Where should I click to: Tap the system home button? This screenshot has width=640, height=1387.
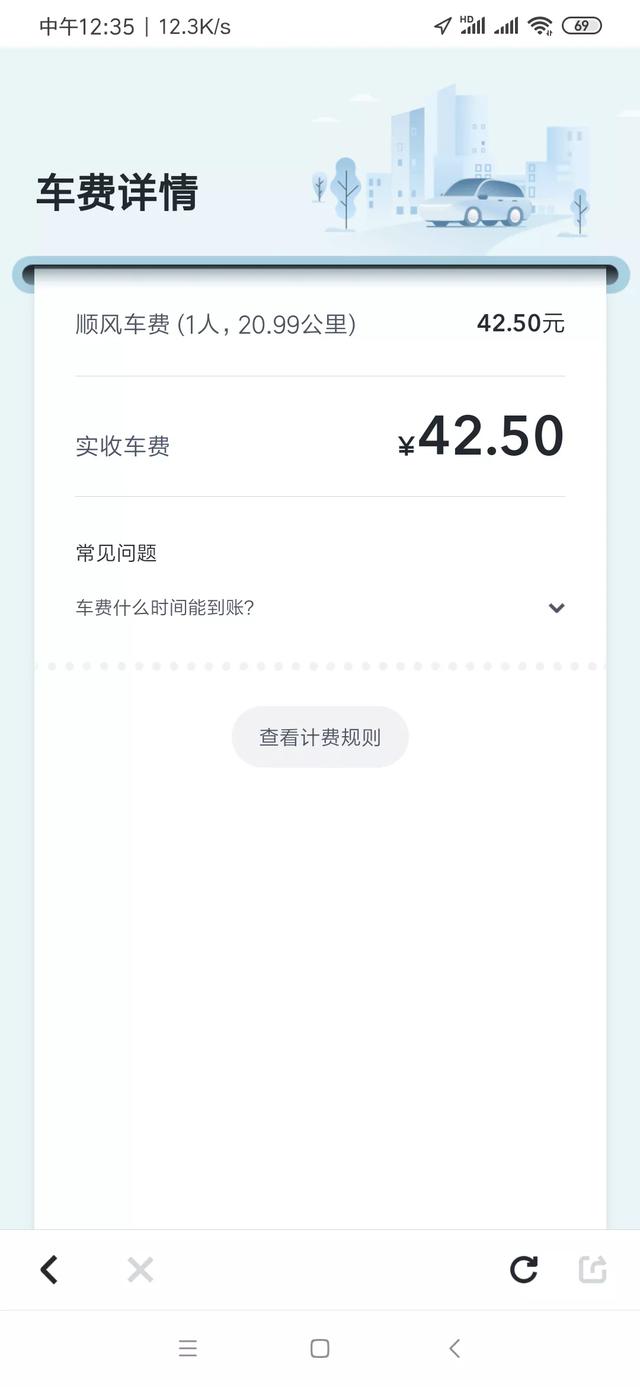[320, 1348]
